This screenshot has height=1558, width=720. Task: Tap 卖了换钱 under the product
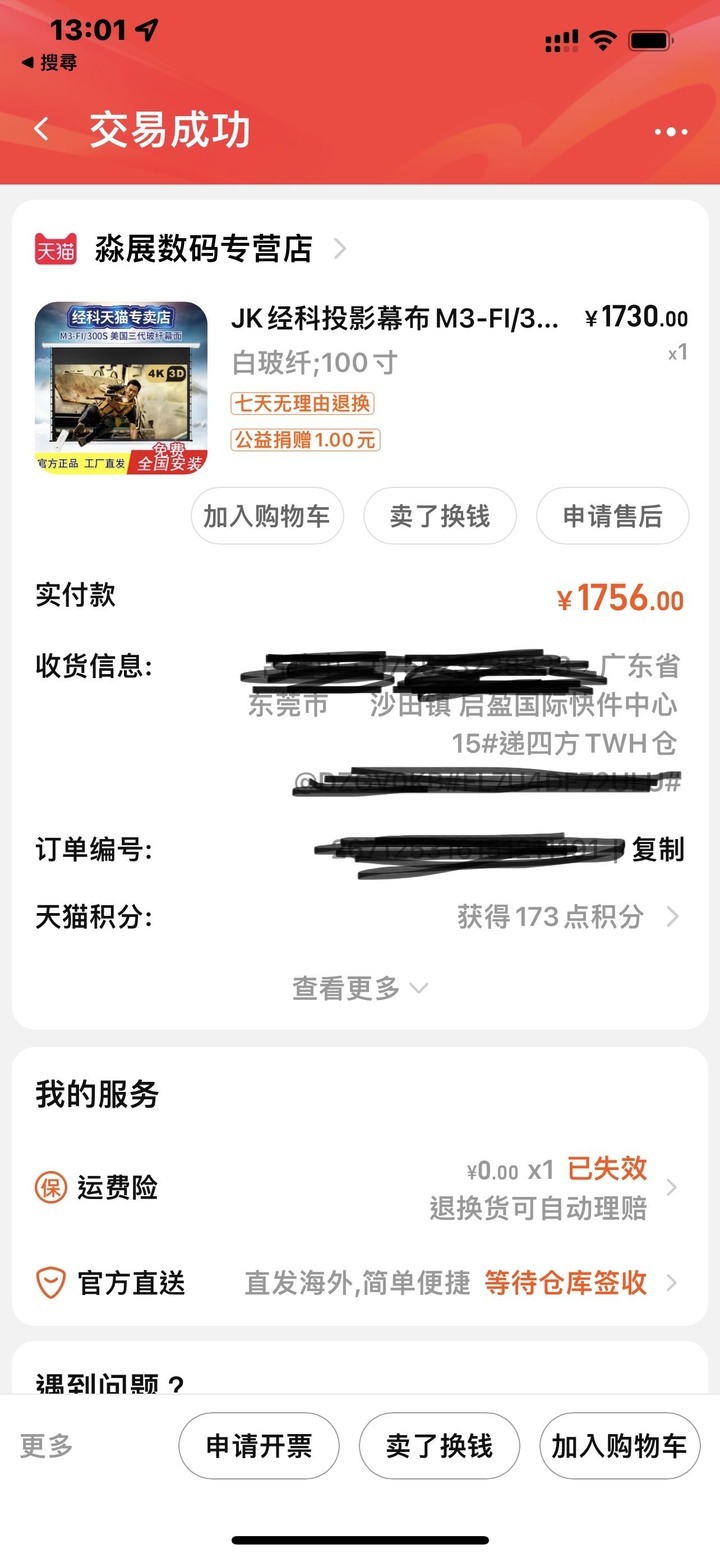[439, 516]
